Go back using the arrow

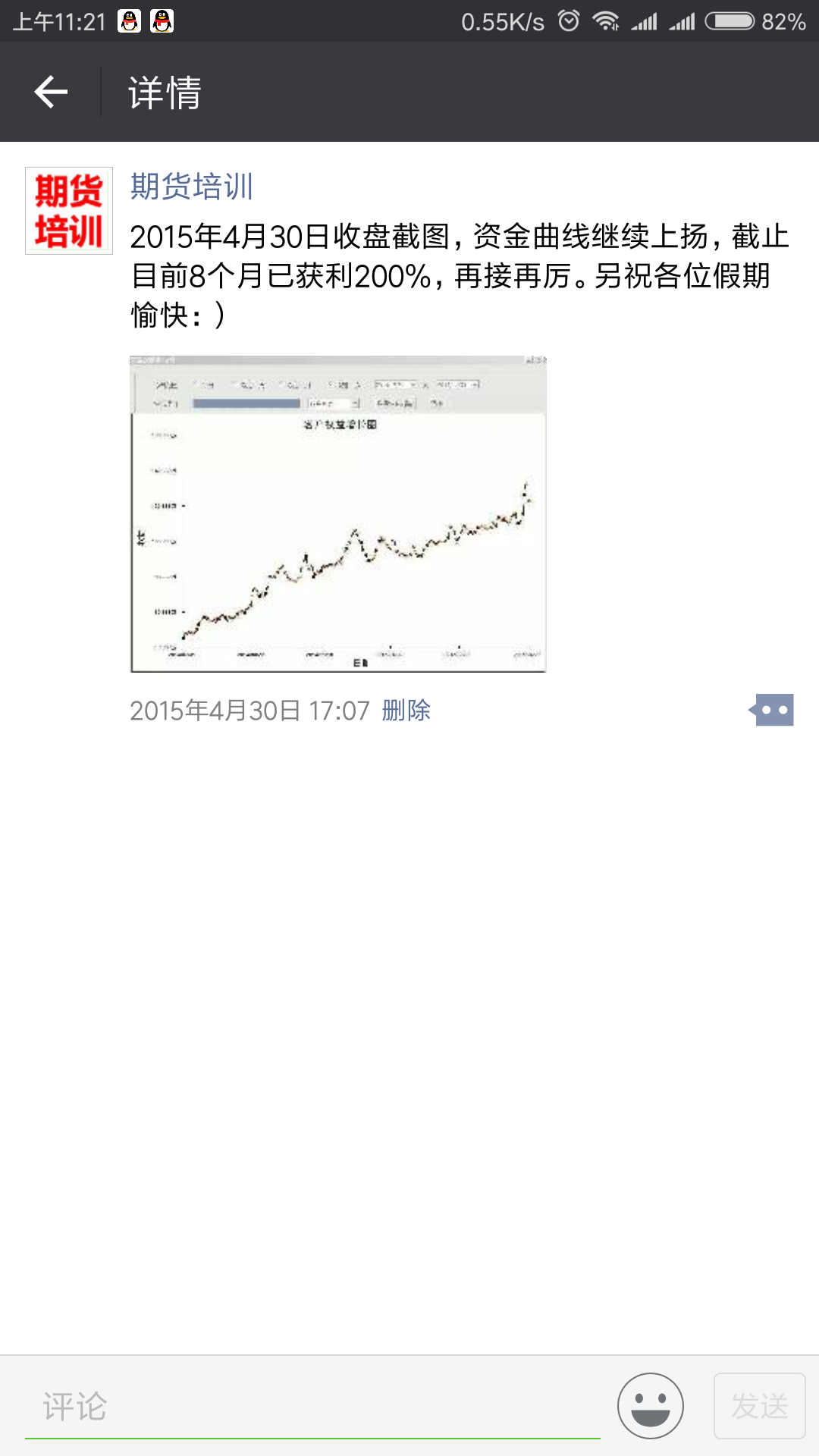(51, 92)
